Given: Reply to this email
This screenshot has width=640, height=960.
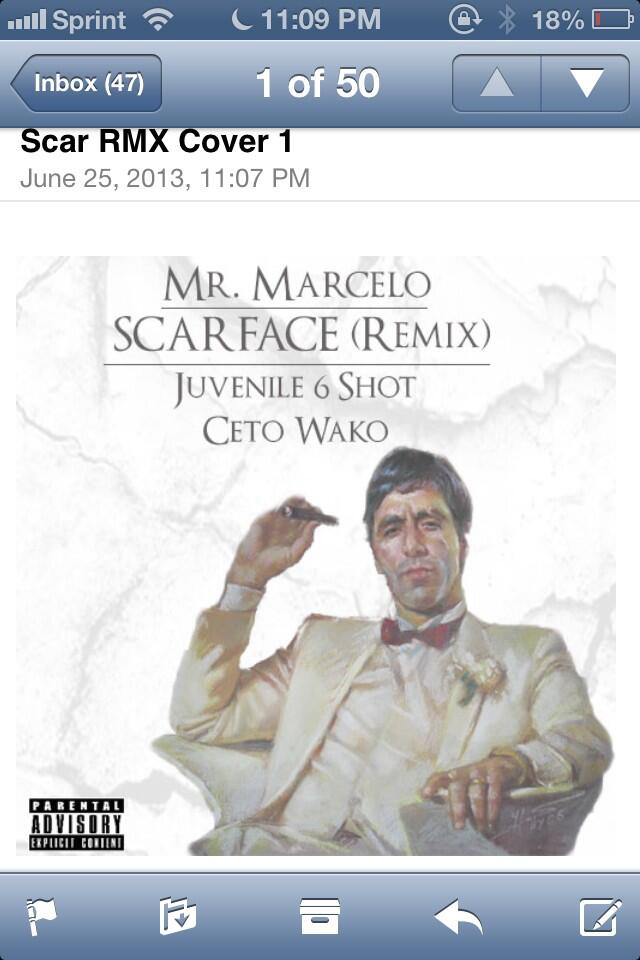Looking at the screenshot, I should coord(459,917).
